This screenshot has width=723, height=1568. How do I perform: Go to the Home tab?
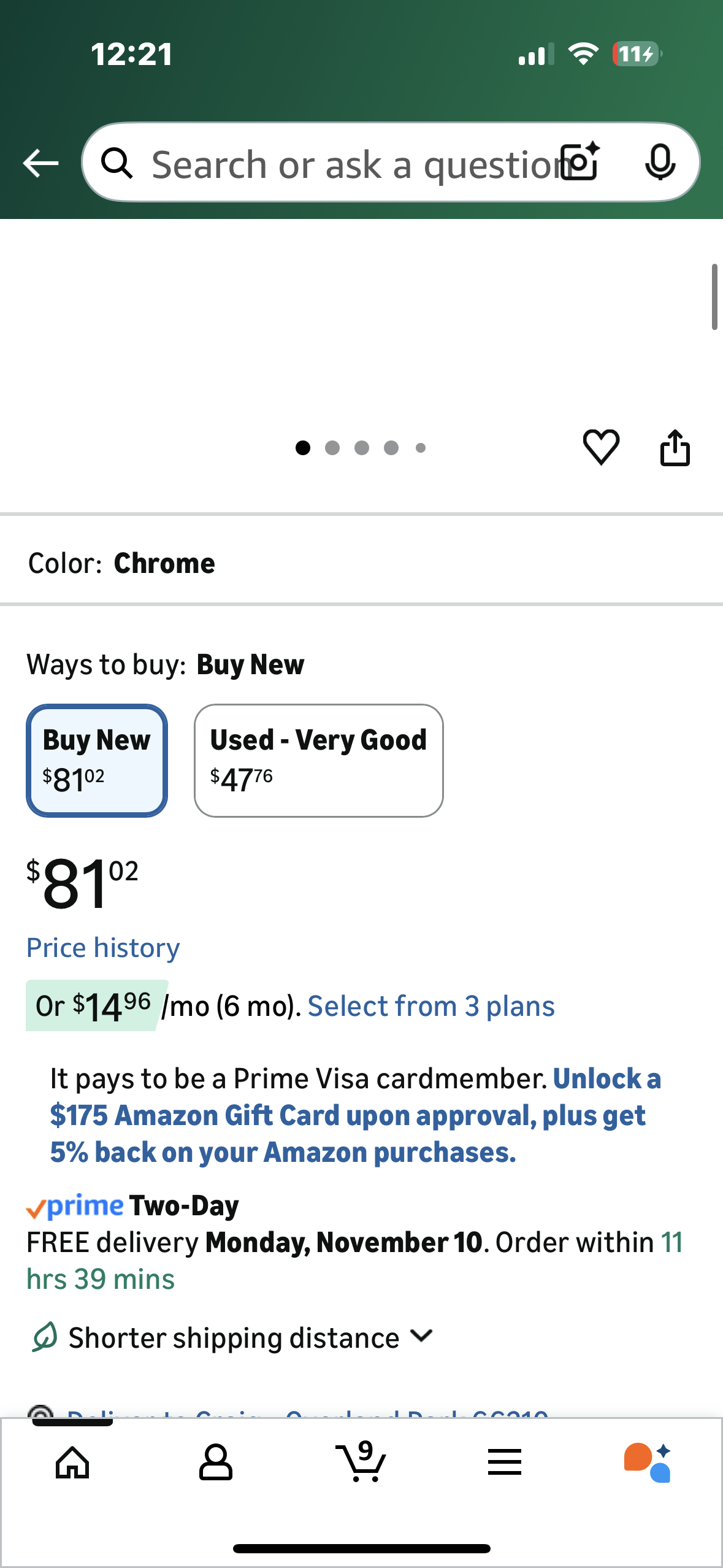pyautogui.click(x=72, y=1462)
